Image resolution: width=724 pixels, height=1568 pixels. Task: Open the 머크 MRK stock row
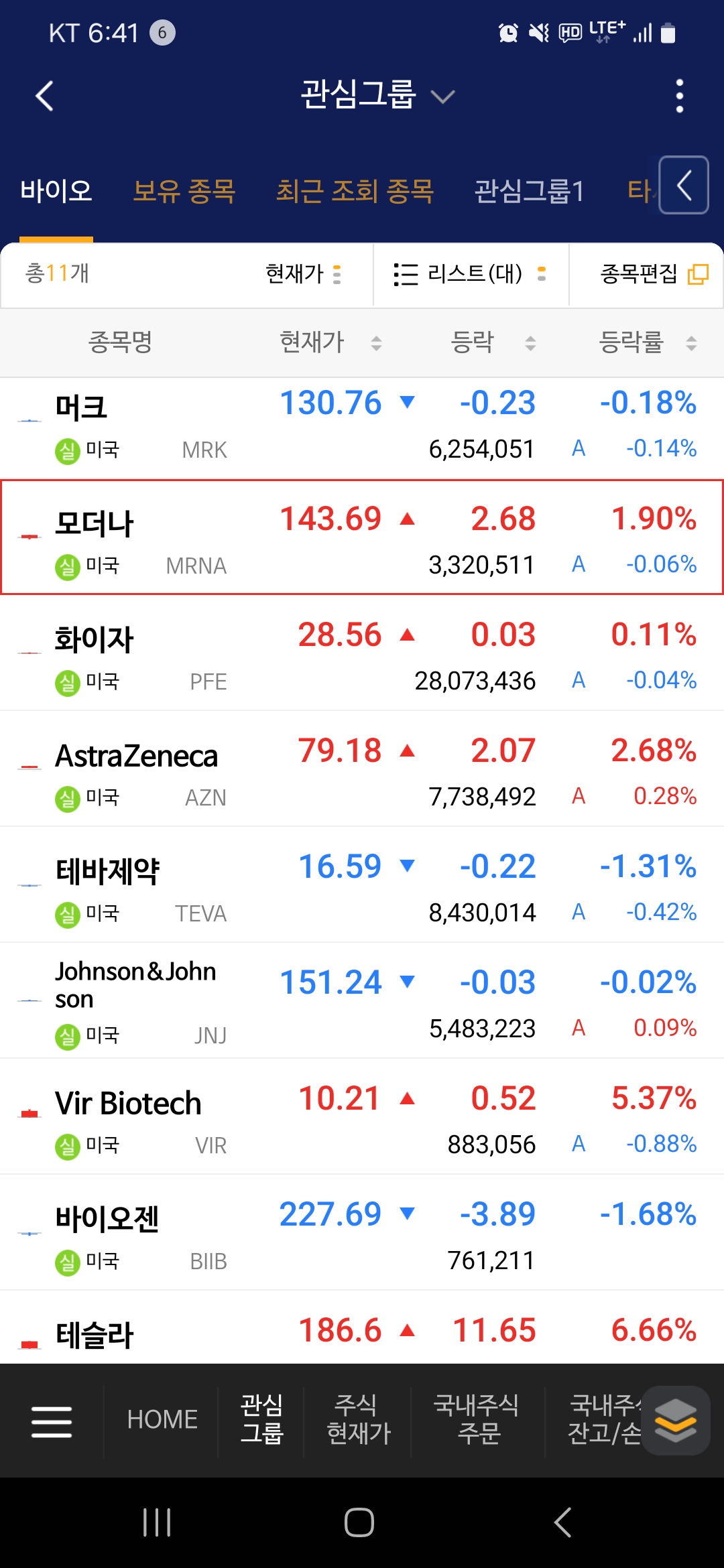coord(362,428)
